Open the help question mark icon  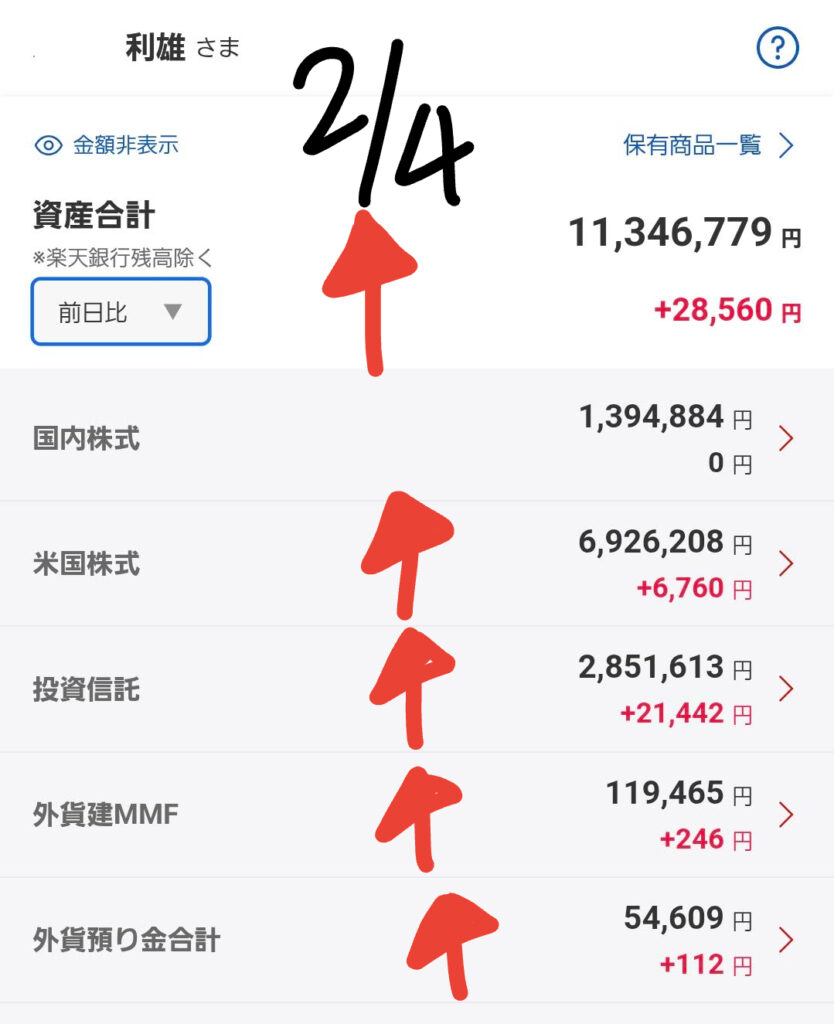(777, 47)
